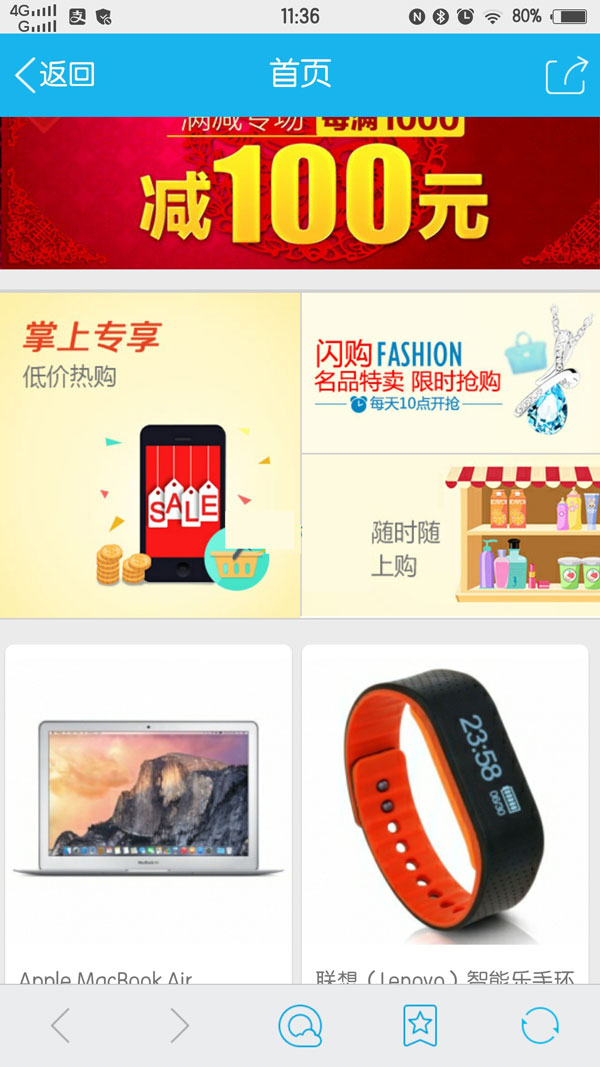
Task: Open the 闪购 FASHION flash sale tile
Action: (x=450, y=373)
